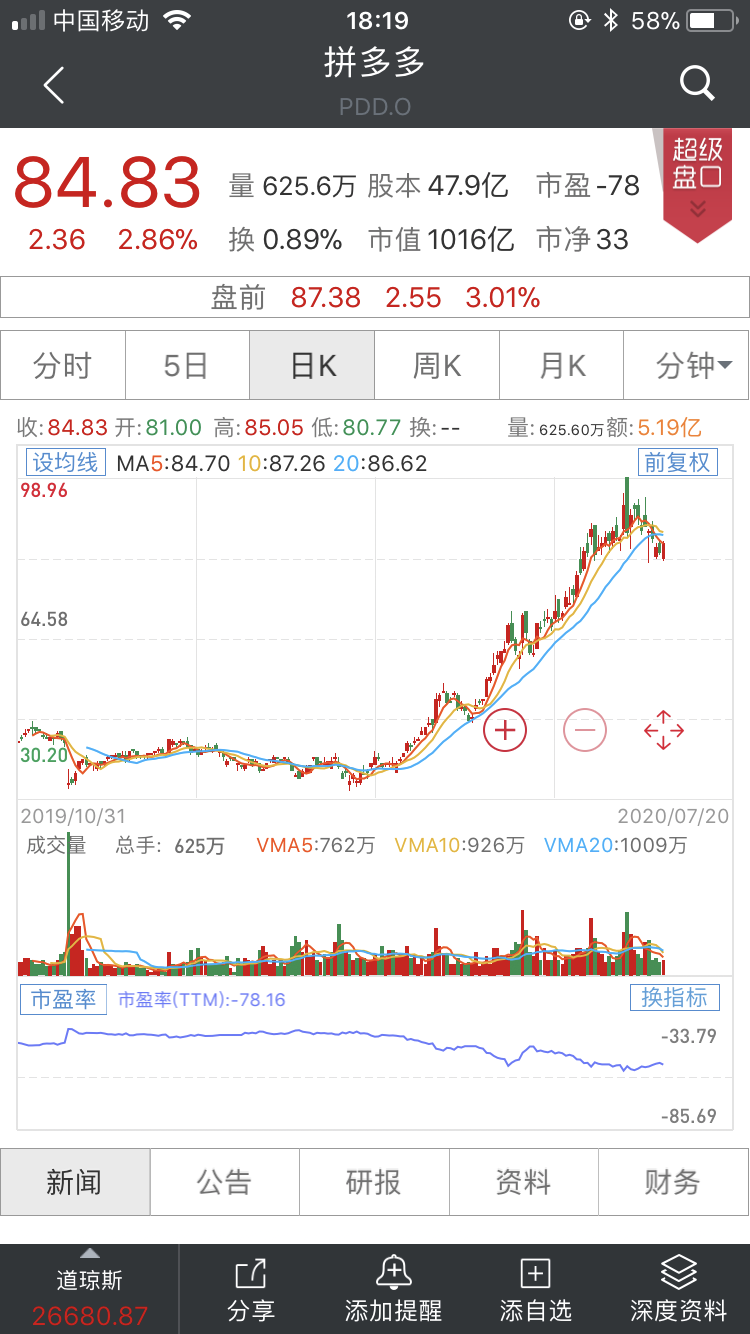Open 深度资料 with the stacked layers icon
Screen dimensions: 750x1334
tap(678, 1288)
